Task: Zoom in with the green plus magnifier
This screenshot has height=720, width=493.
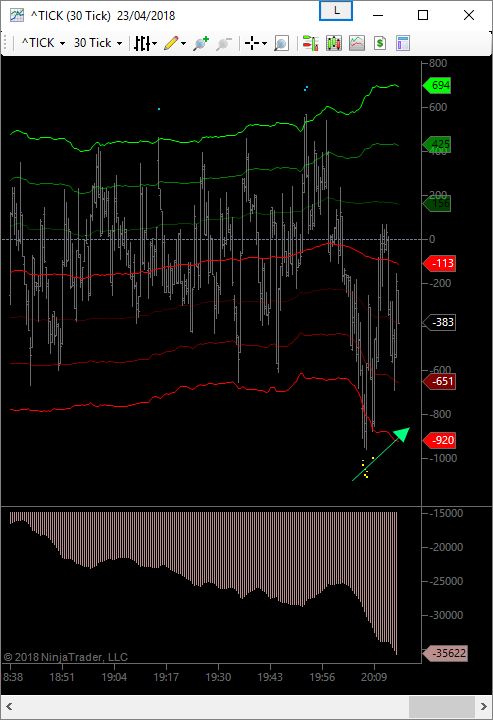Action: (x=201, y=43)
